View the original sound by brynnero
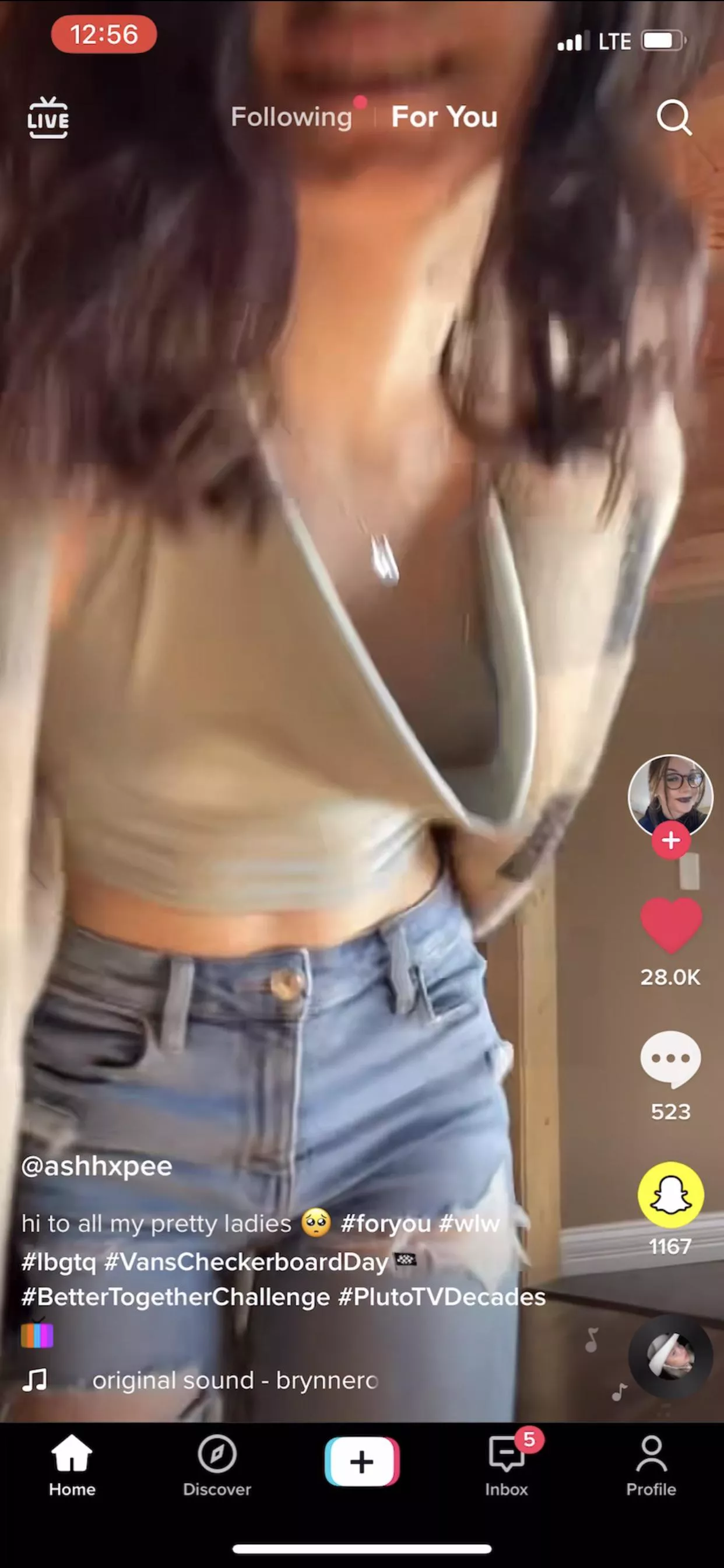This screenshot has height=1568, width=724. pos(235,1381)
